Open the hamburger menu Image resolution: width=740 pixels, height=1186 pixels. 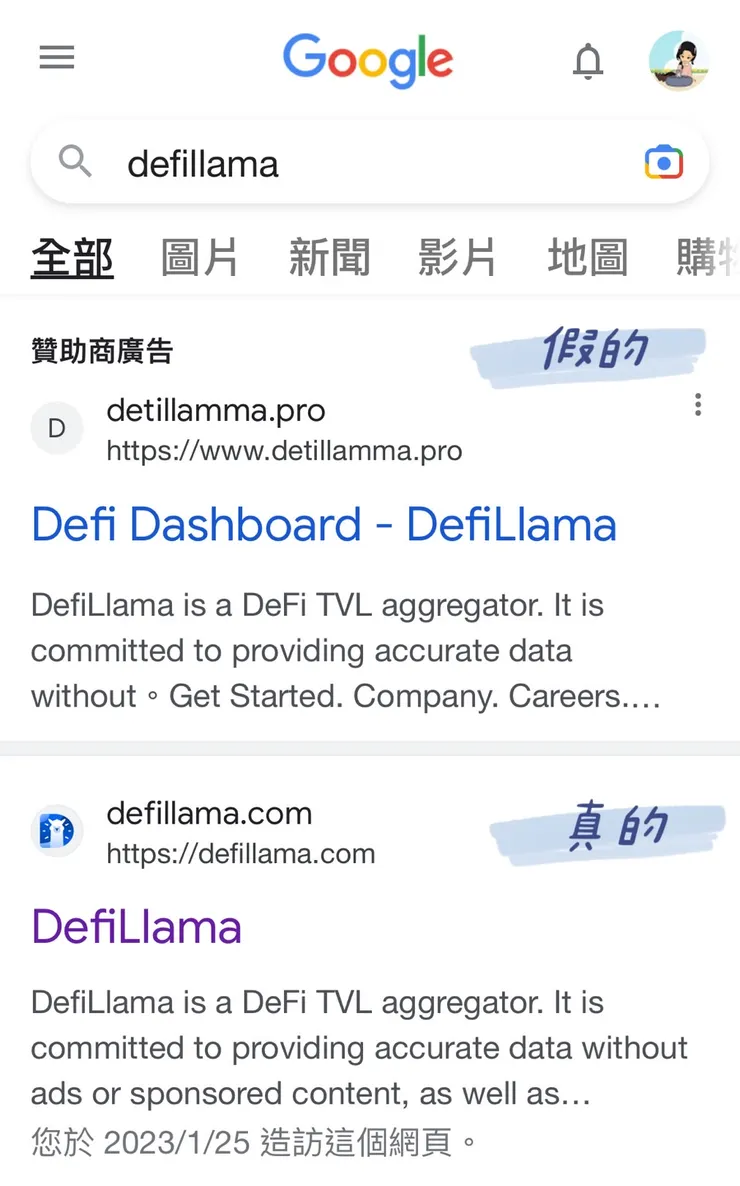point(57,59)
